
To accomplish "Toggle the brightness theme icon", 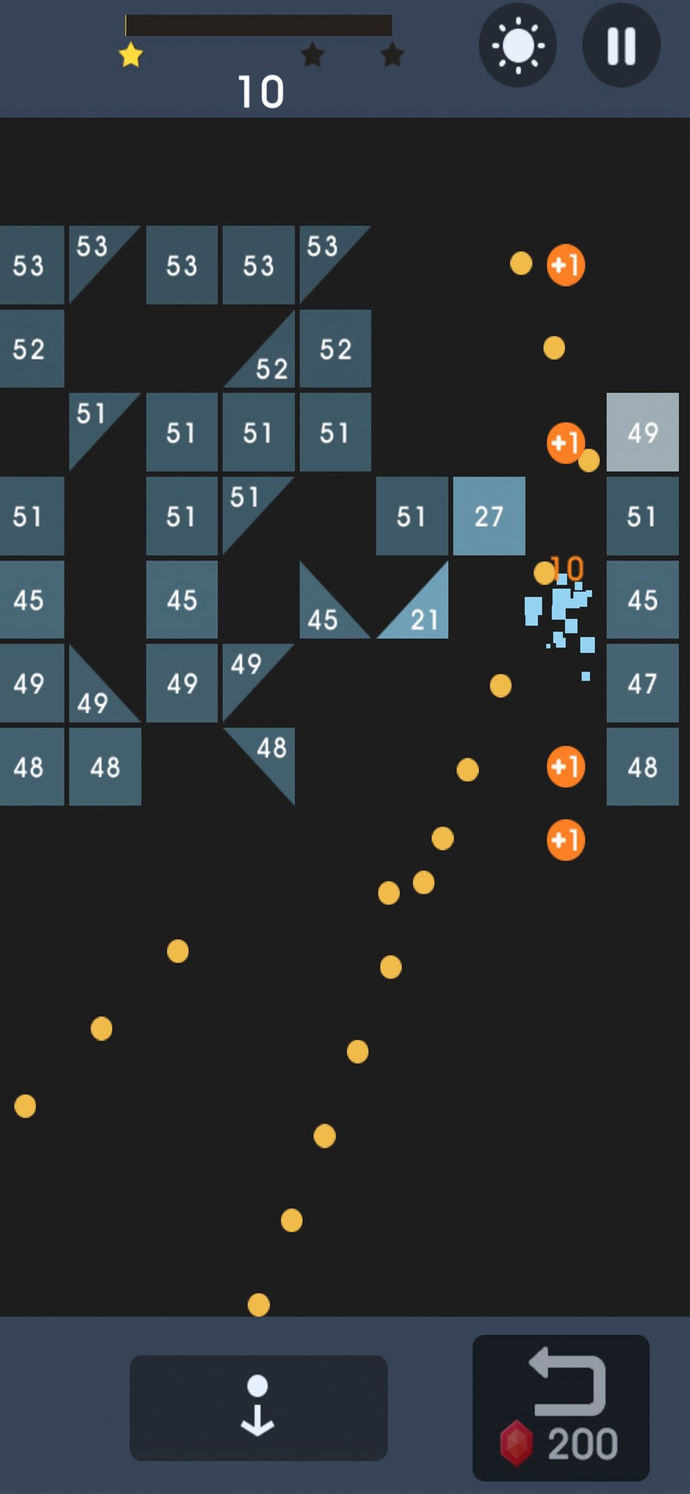I will tap(518, 46).
